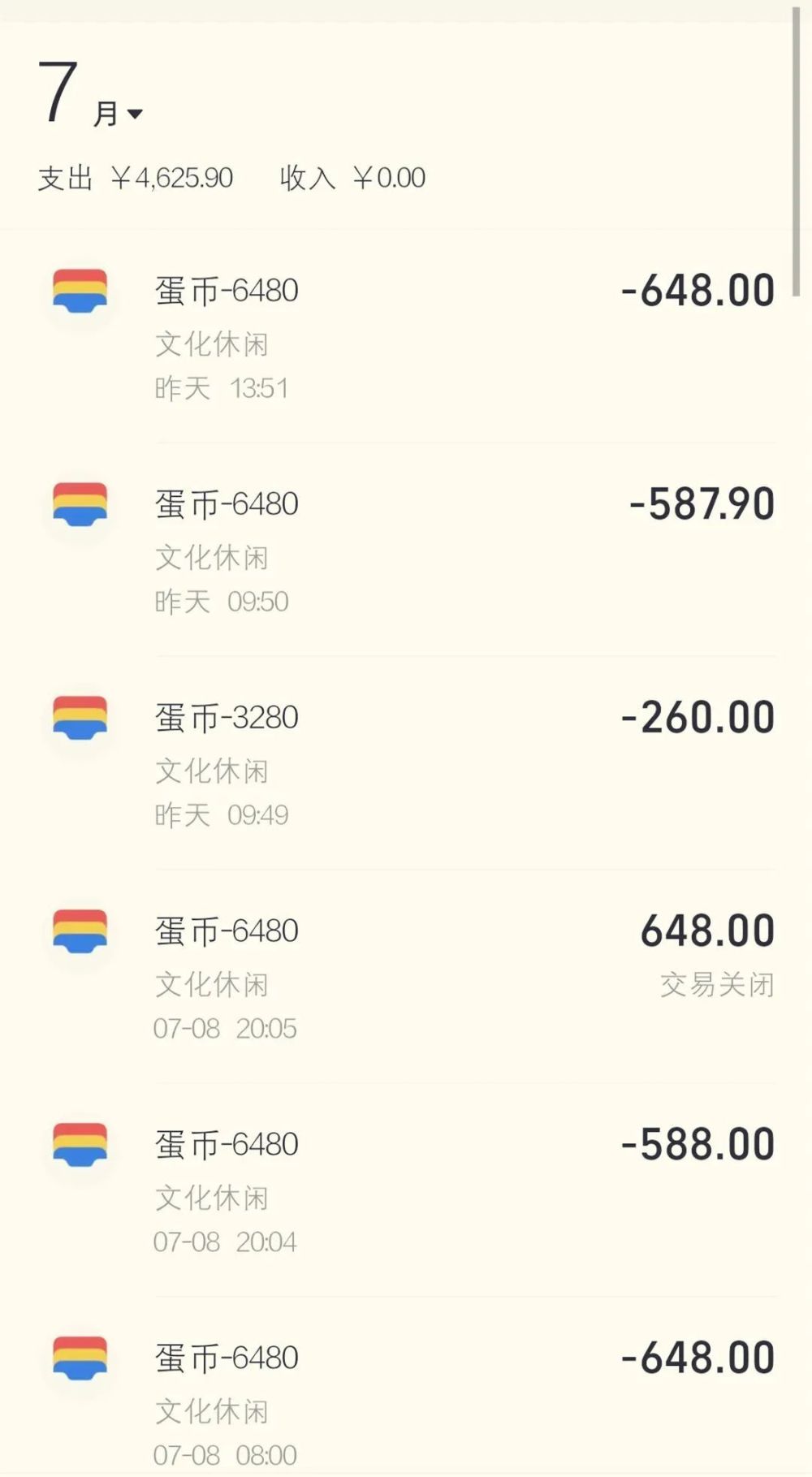Screen dimensions: 812x1477
Task: Tap the rainbow app icon on the -587.90 transaction
Action: coord(80,505)
